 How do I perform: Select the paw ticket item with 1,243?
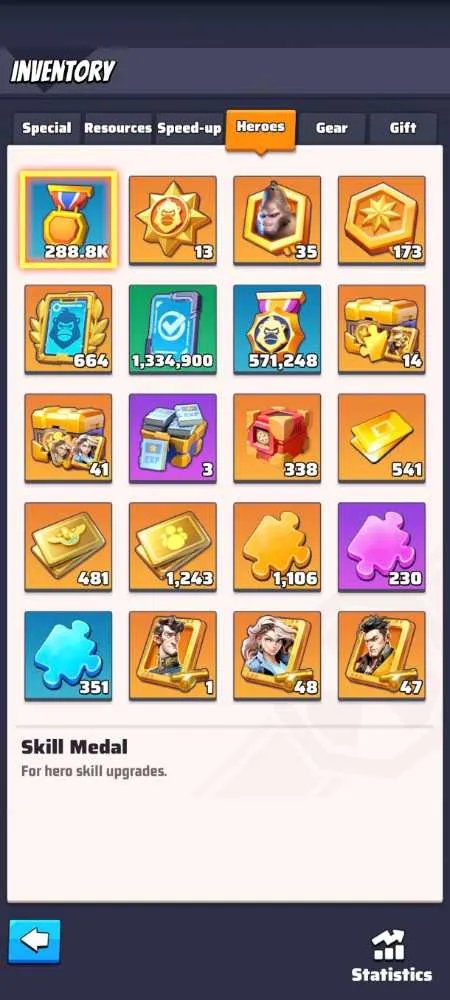(173, 547)
